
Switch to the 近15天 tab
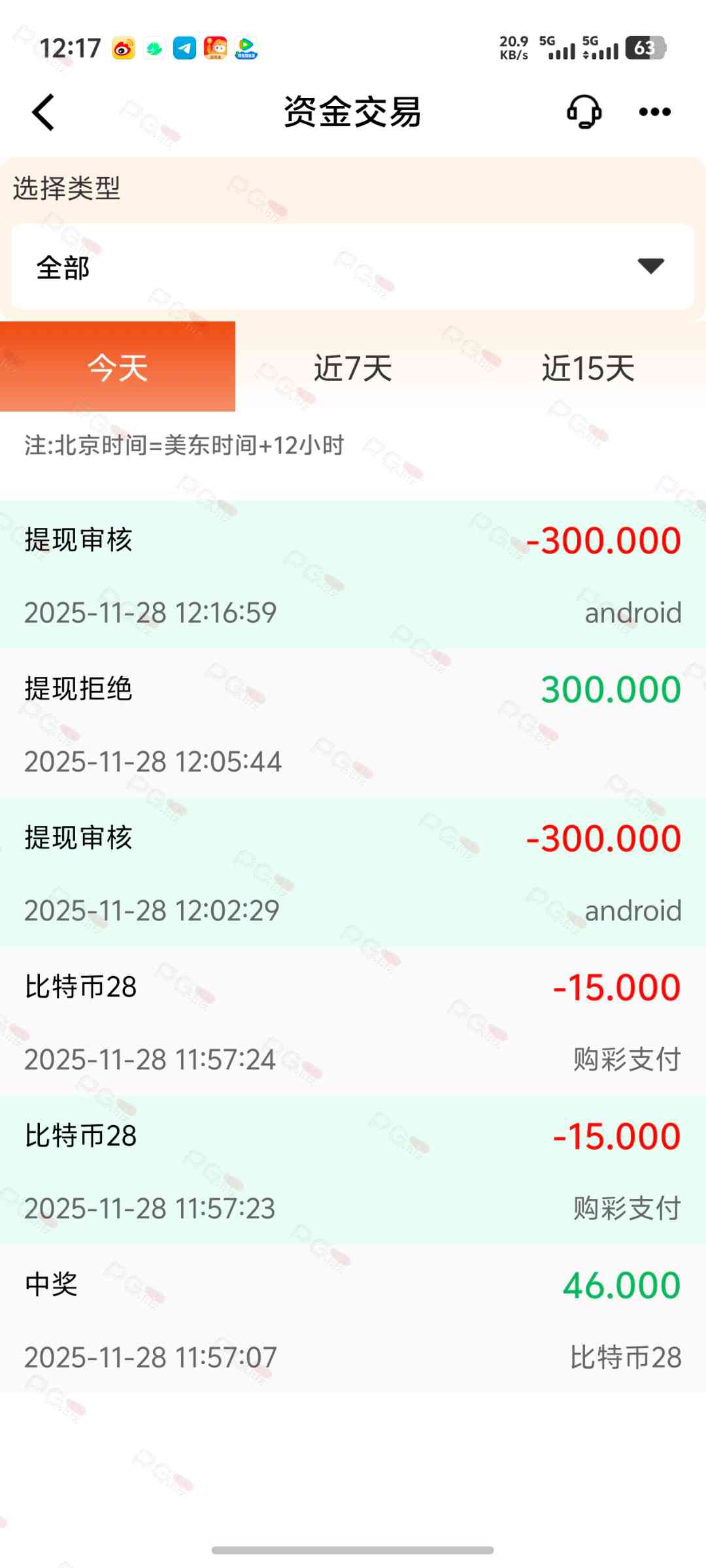588,368
